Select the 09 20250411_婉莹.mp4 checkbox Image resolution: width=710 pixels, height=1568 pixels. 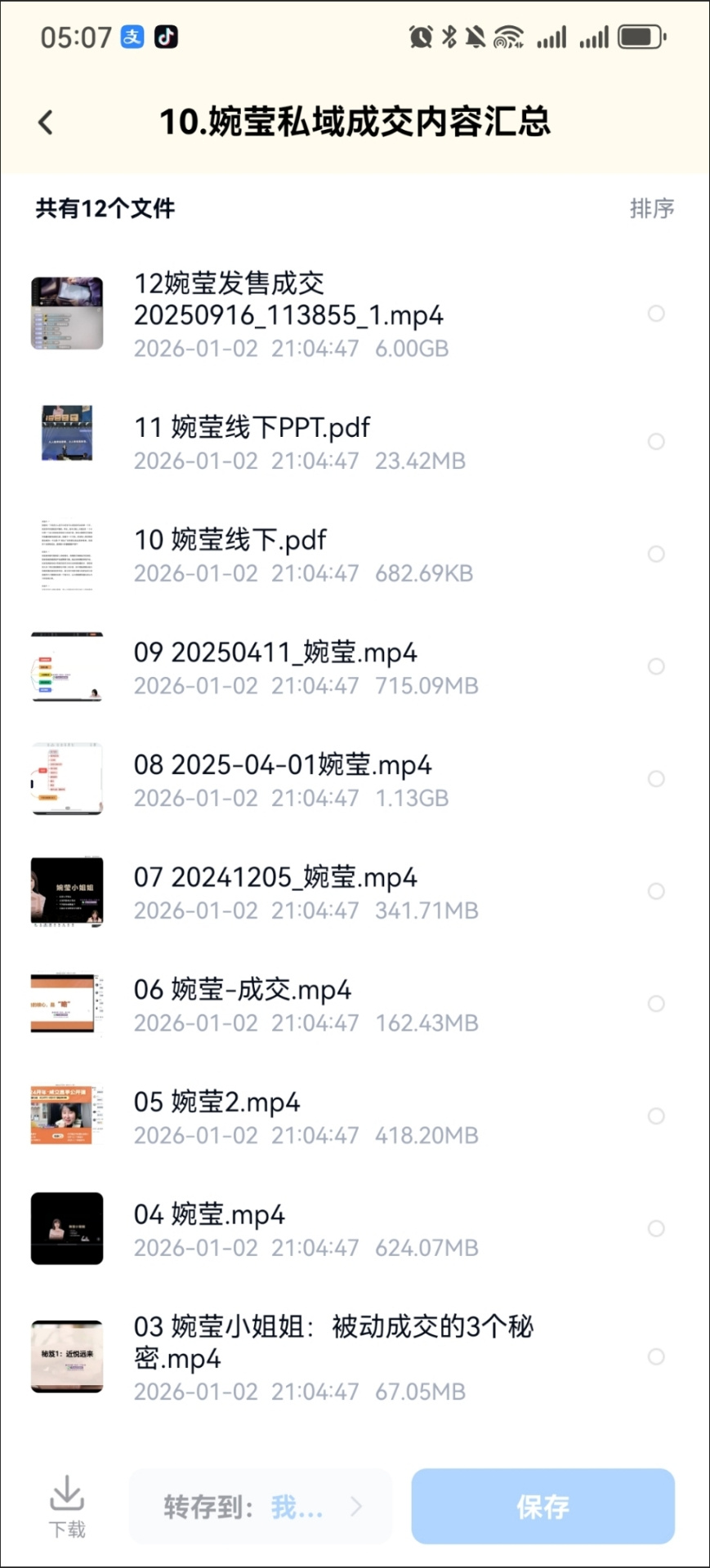[x=656, y=666]
